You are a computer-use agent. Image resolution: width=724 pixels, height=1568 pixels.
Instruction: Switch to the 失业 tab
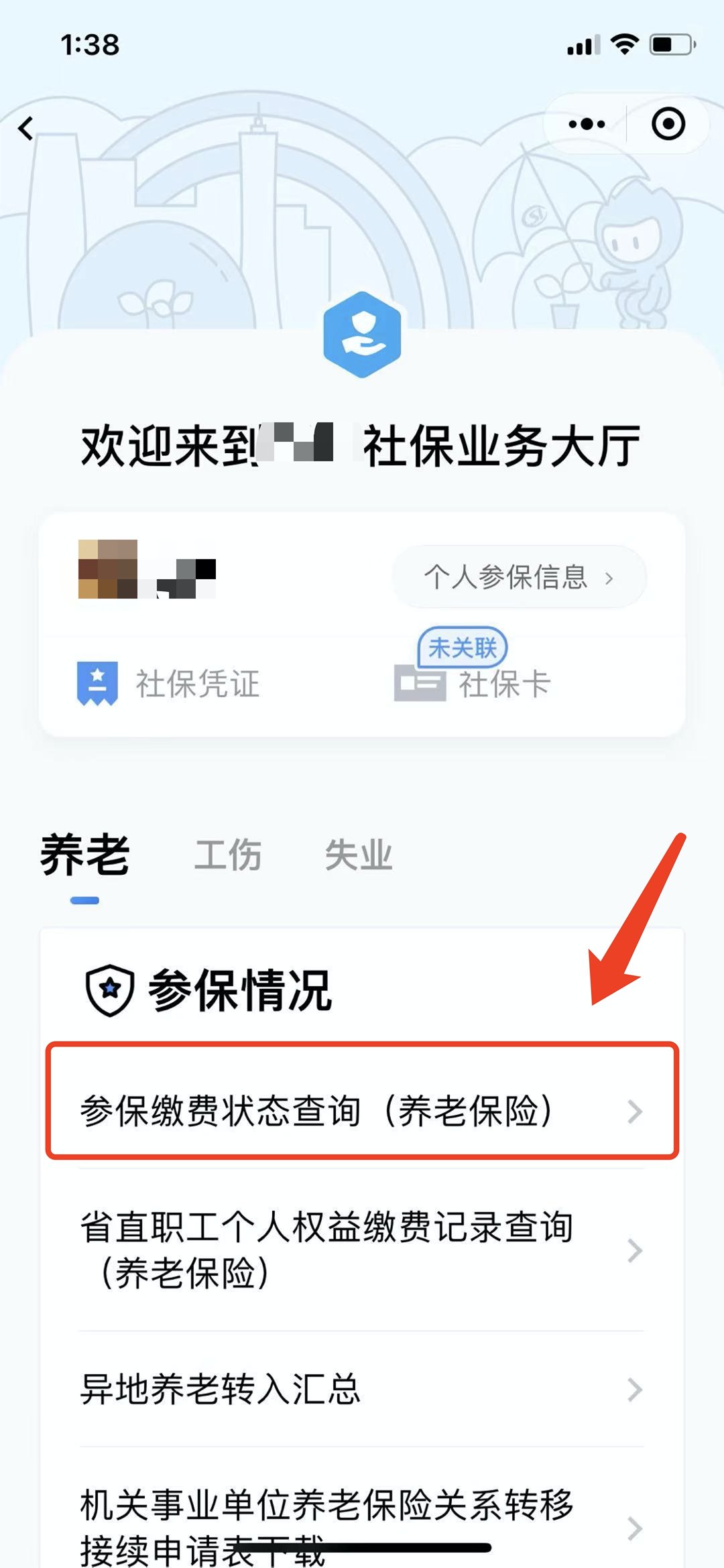tap(358, 856)
